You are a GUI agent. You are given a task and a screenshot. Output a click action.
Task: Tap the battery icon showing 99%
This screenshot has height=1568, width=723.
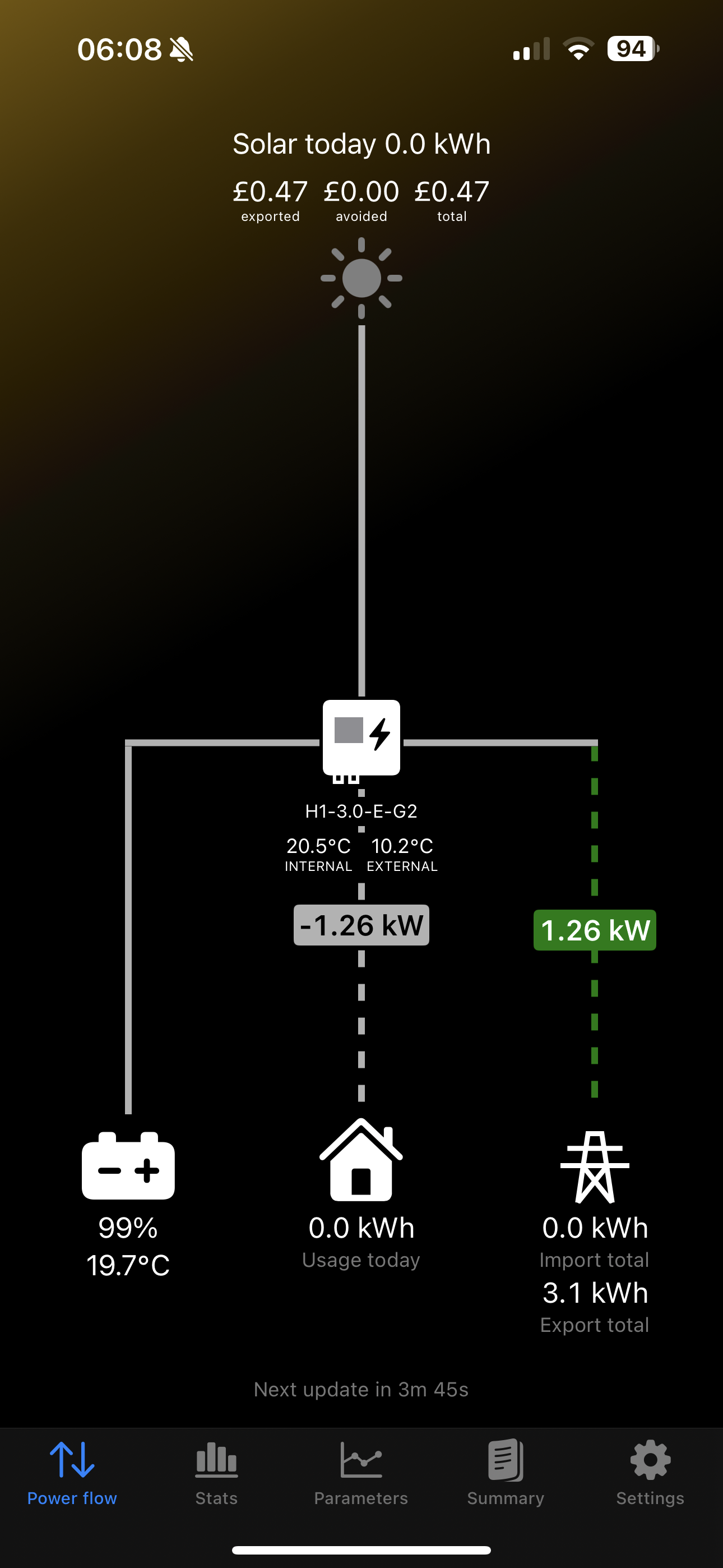(x=128, y=1166)
